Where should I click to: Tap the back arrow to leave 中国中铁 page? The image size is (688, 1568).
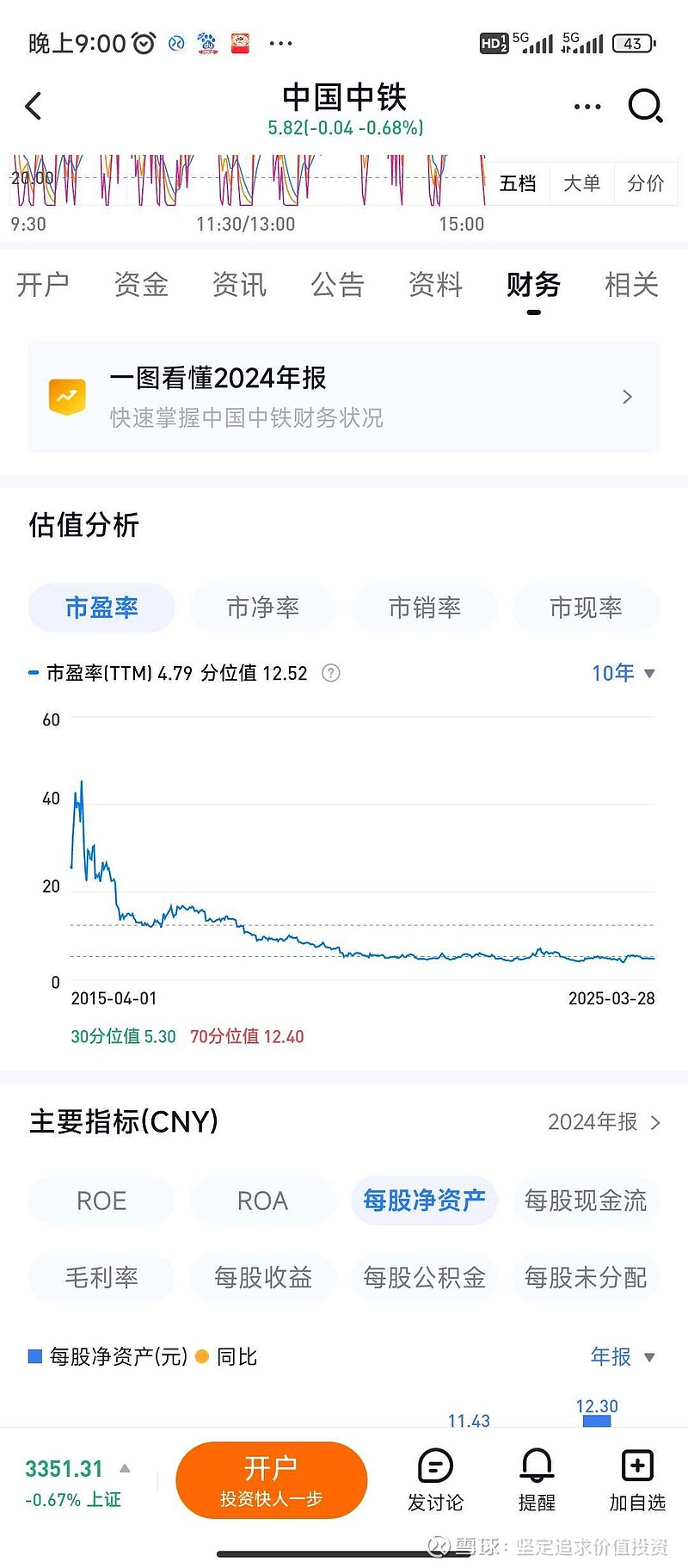click(x=33, y=105)
